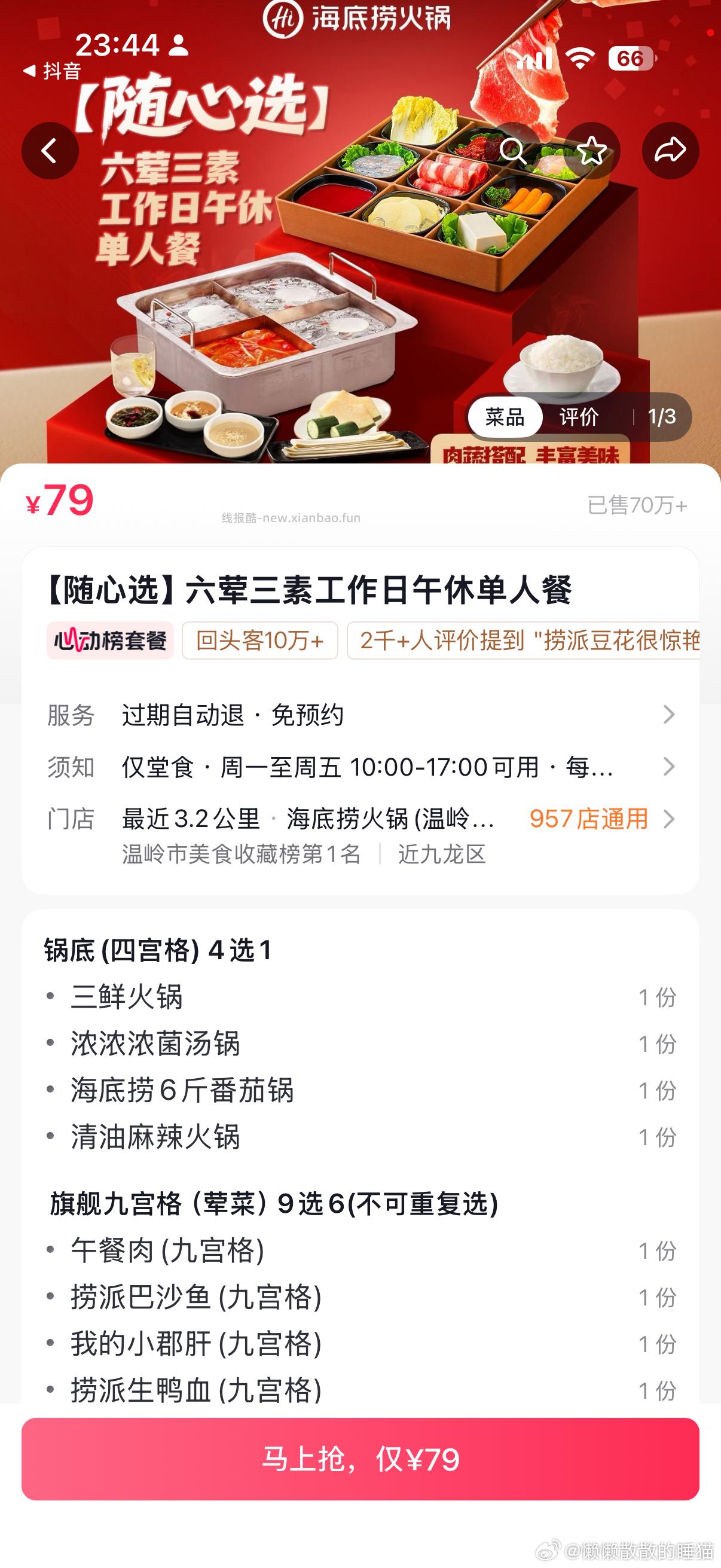Tap the back arrow to leave the deal page

pos(50,150)
